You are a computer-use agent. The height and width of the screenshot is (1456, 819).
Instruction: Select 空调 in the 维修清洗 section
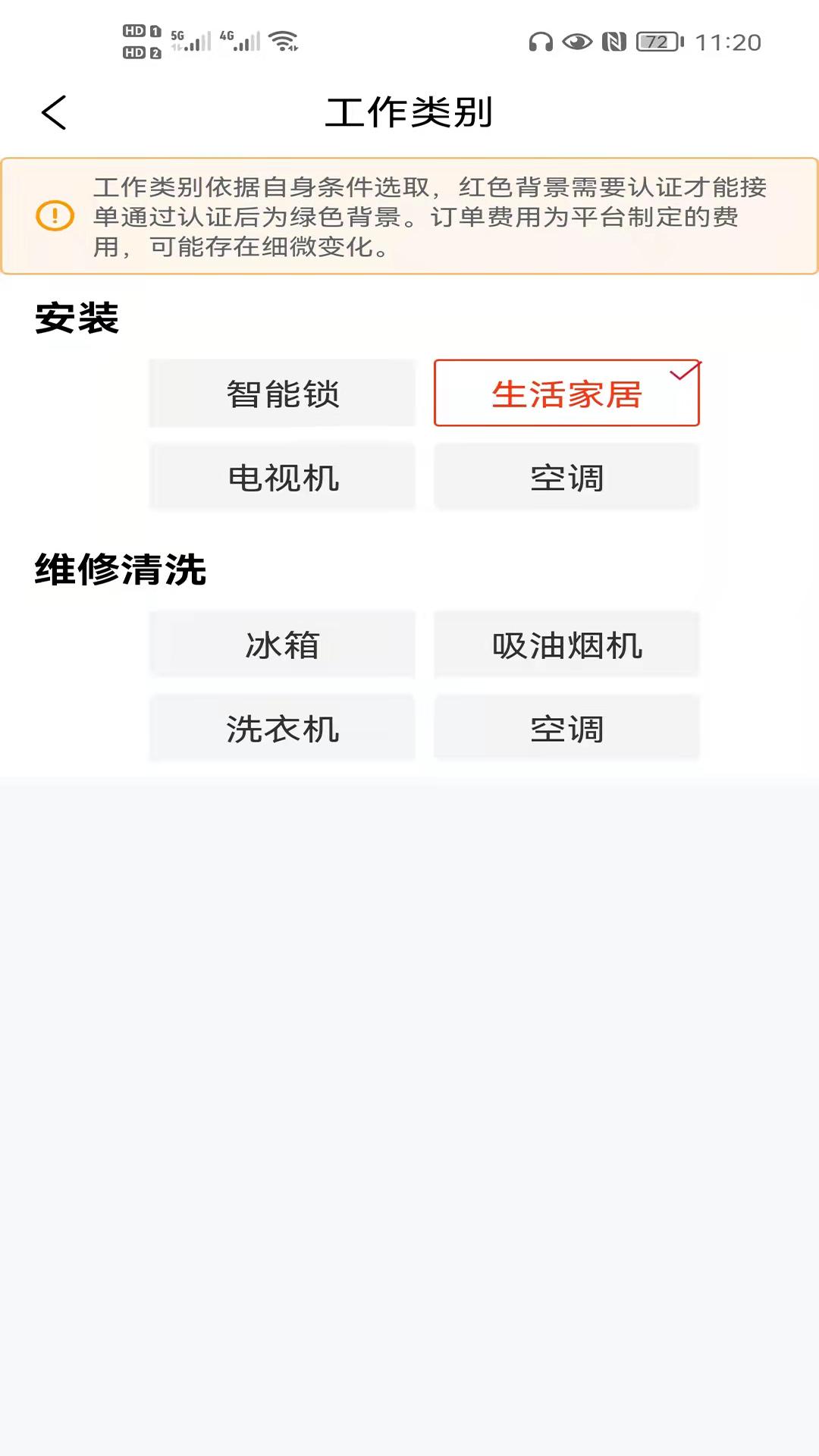(x=566, y=728)
